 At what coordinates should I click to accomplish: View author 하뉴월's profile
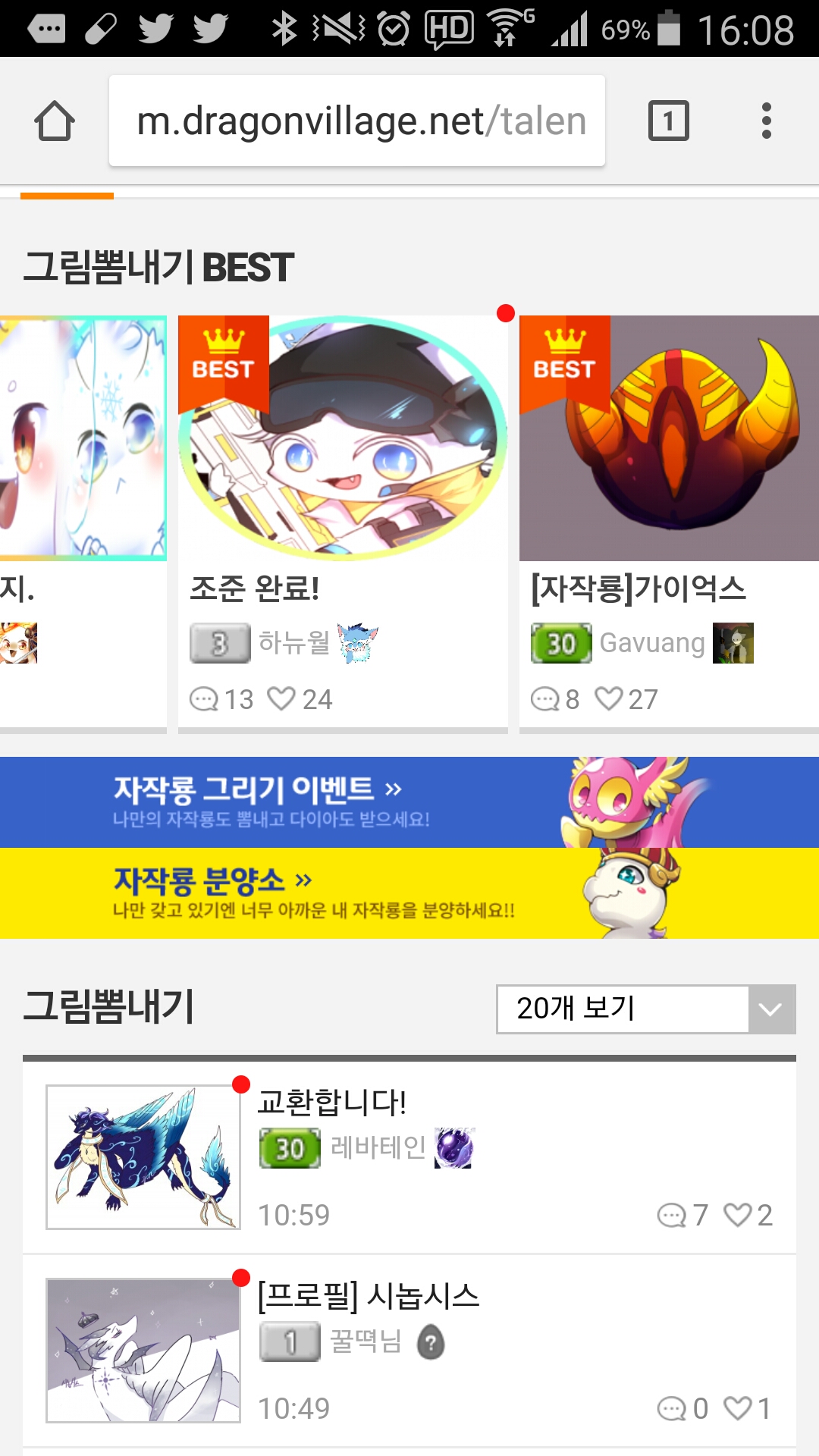(294, 643)
